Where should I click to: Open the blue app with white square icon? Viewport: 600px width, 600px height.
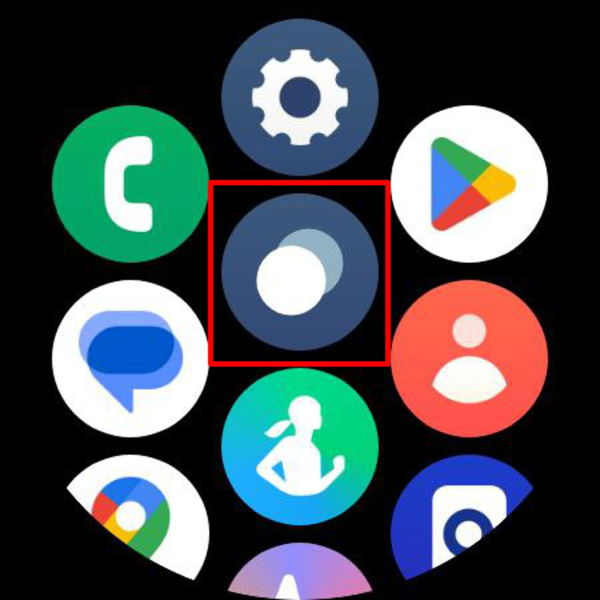click(465, 520)
